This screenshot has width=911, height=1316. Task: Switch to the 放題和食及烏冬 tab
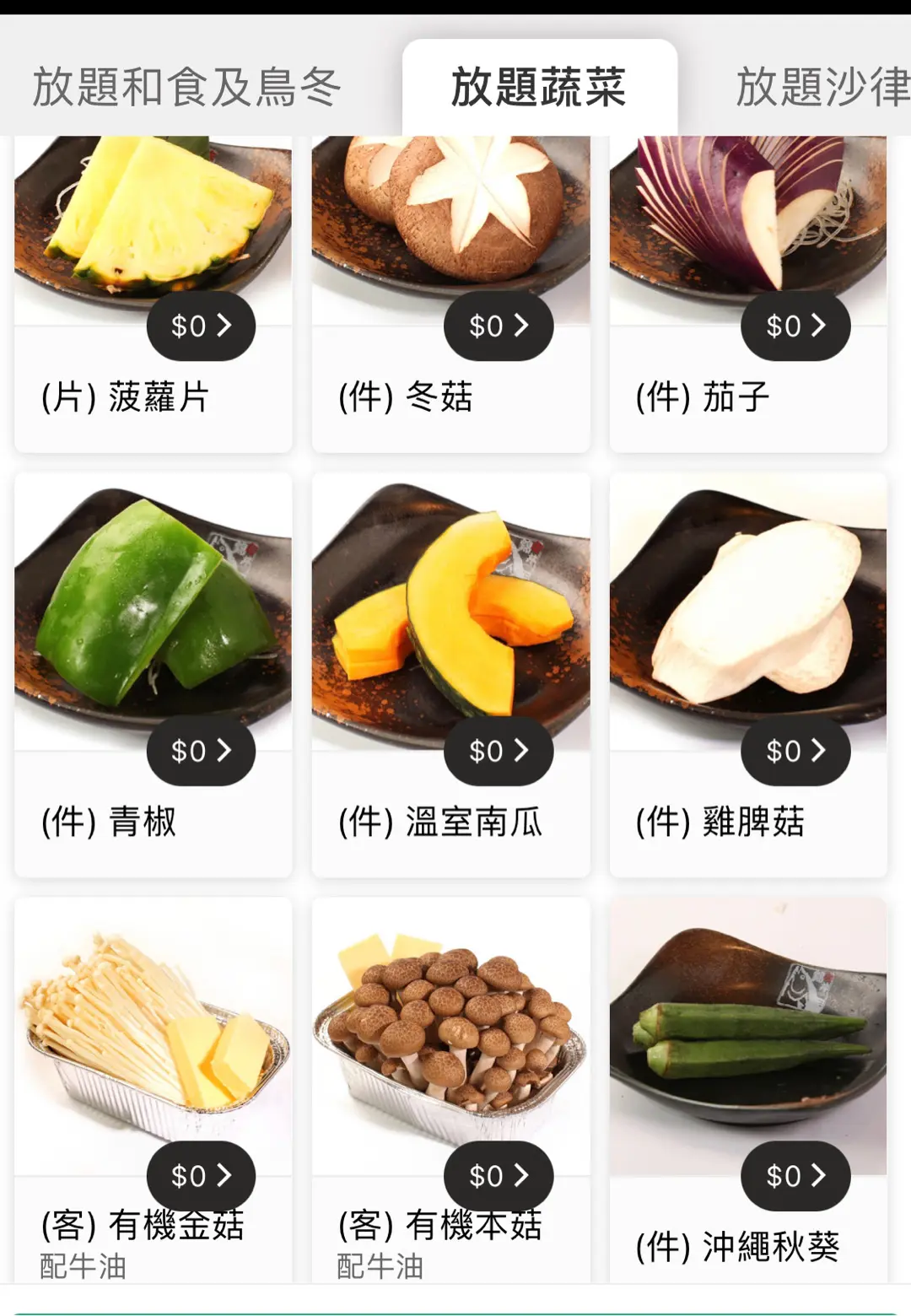pyautogui.click(x=186, y=88)
